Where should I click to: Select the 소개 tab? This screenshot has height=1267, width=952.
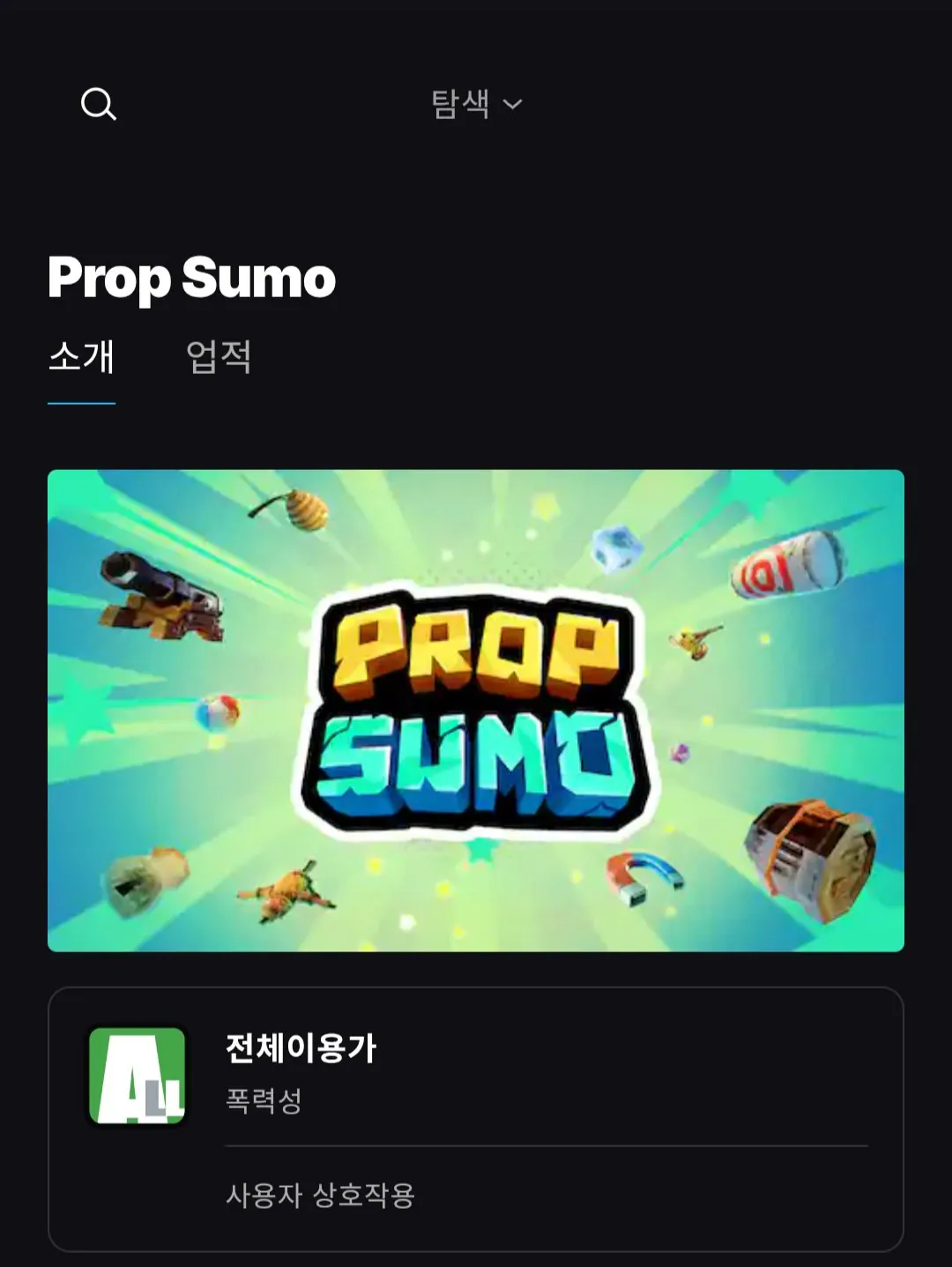[82, 357]
